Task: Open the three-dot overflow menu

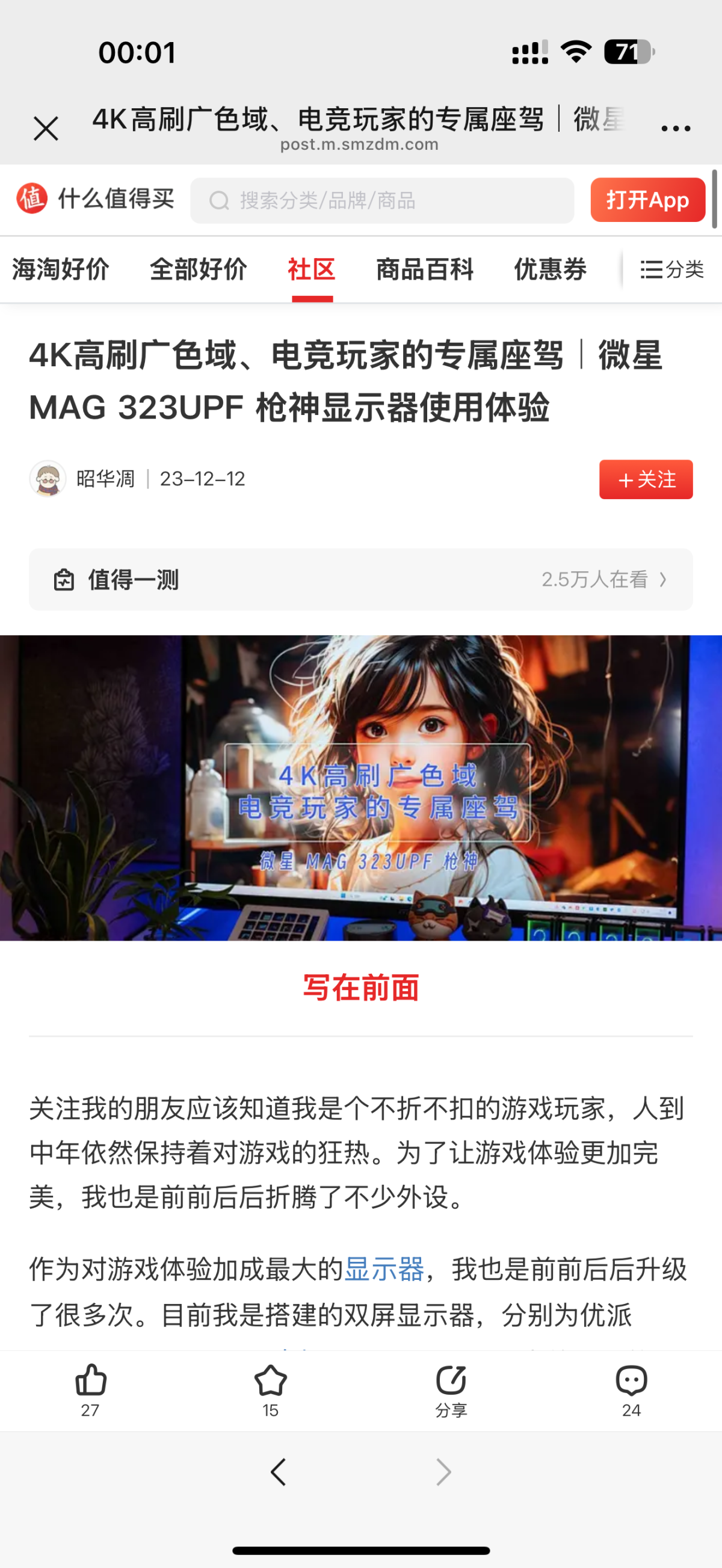Action: point(675,129)
